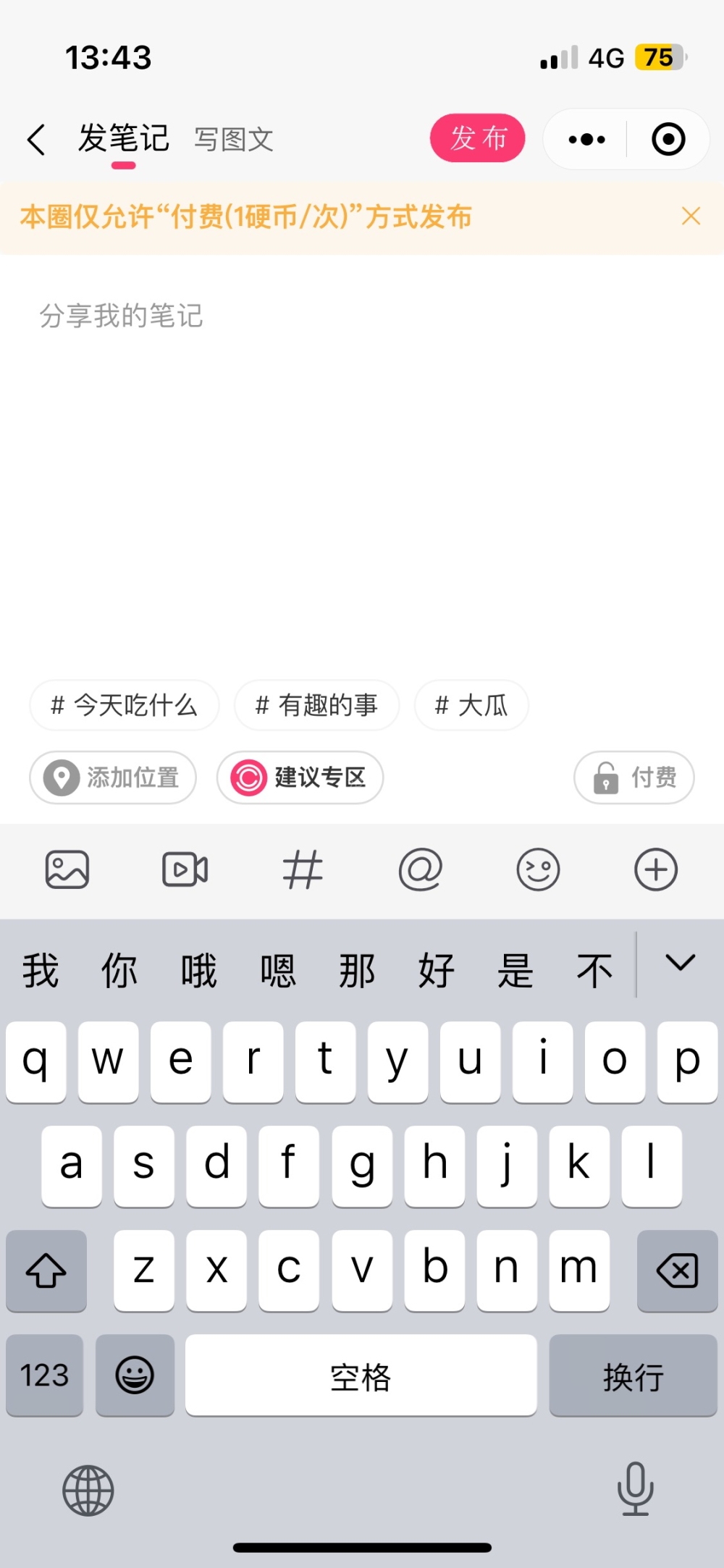Dismiss the paid-posting notice banner

[x=691, y=216]
